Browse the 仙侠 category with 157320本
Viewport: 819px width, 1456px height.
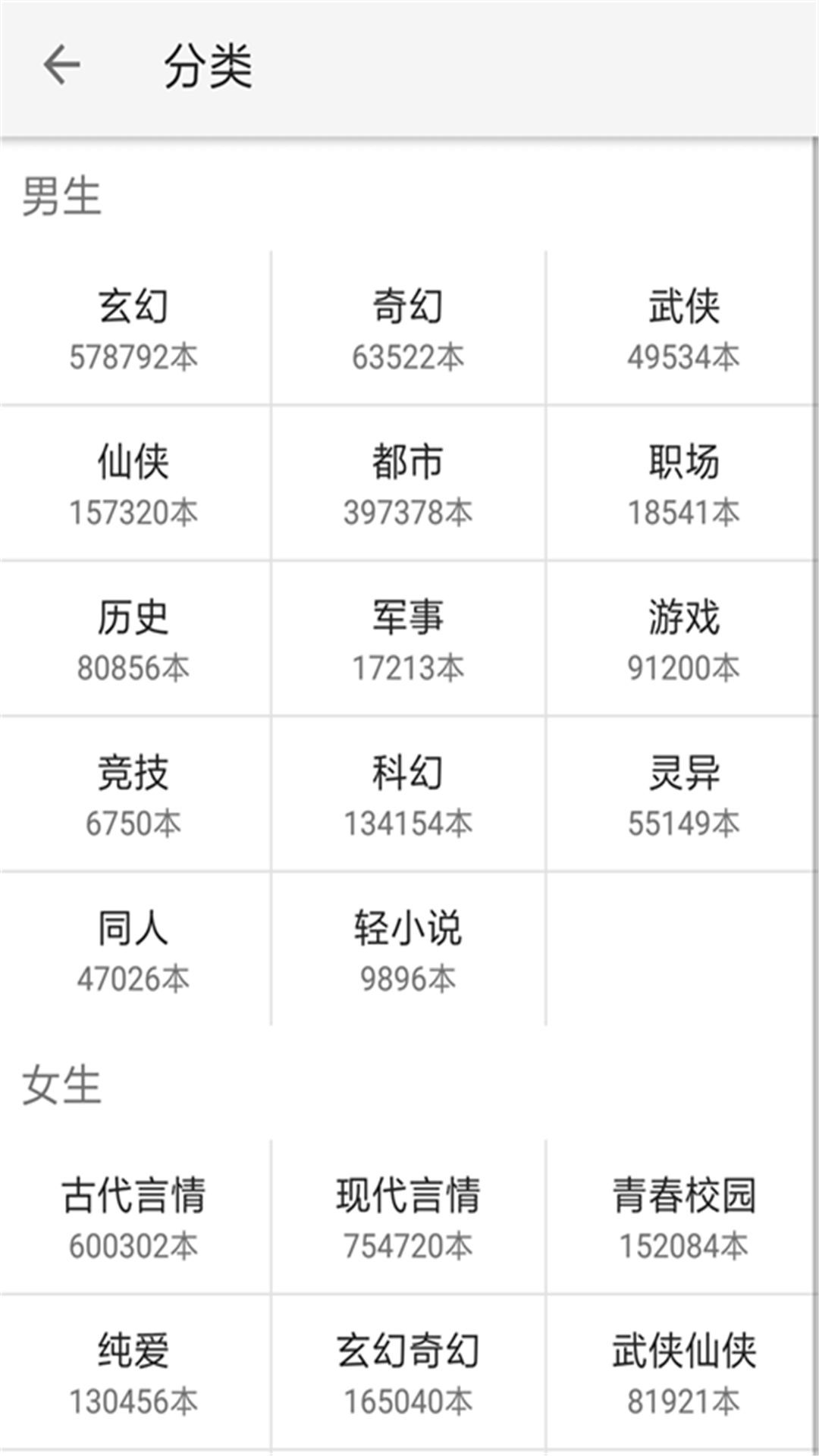click(x=134, y=484)
